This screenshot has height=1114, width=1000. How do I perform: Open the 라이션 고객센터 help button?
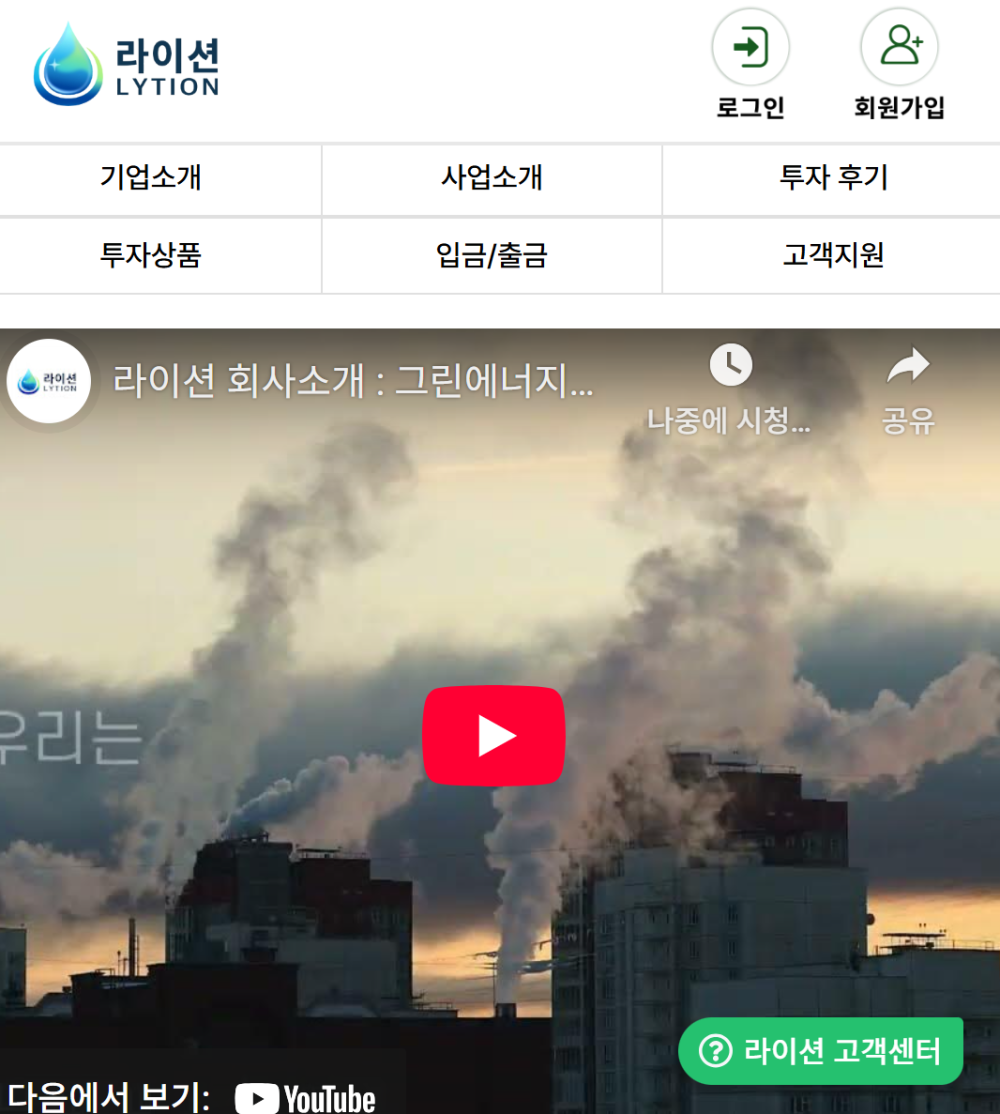pyautogui.click(x=821, y=1051)
